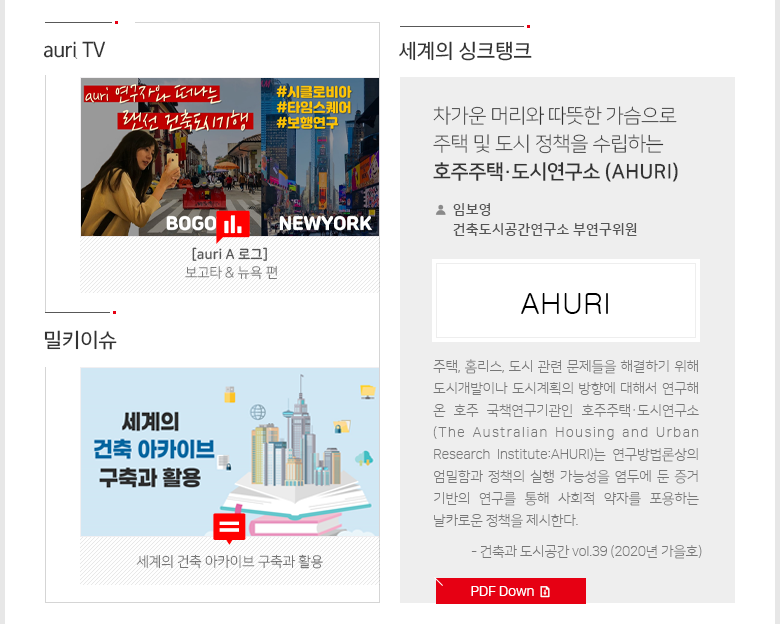Open the AHURI logo banner

[565, 301]
